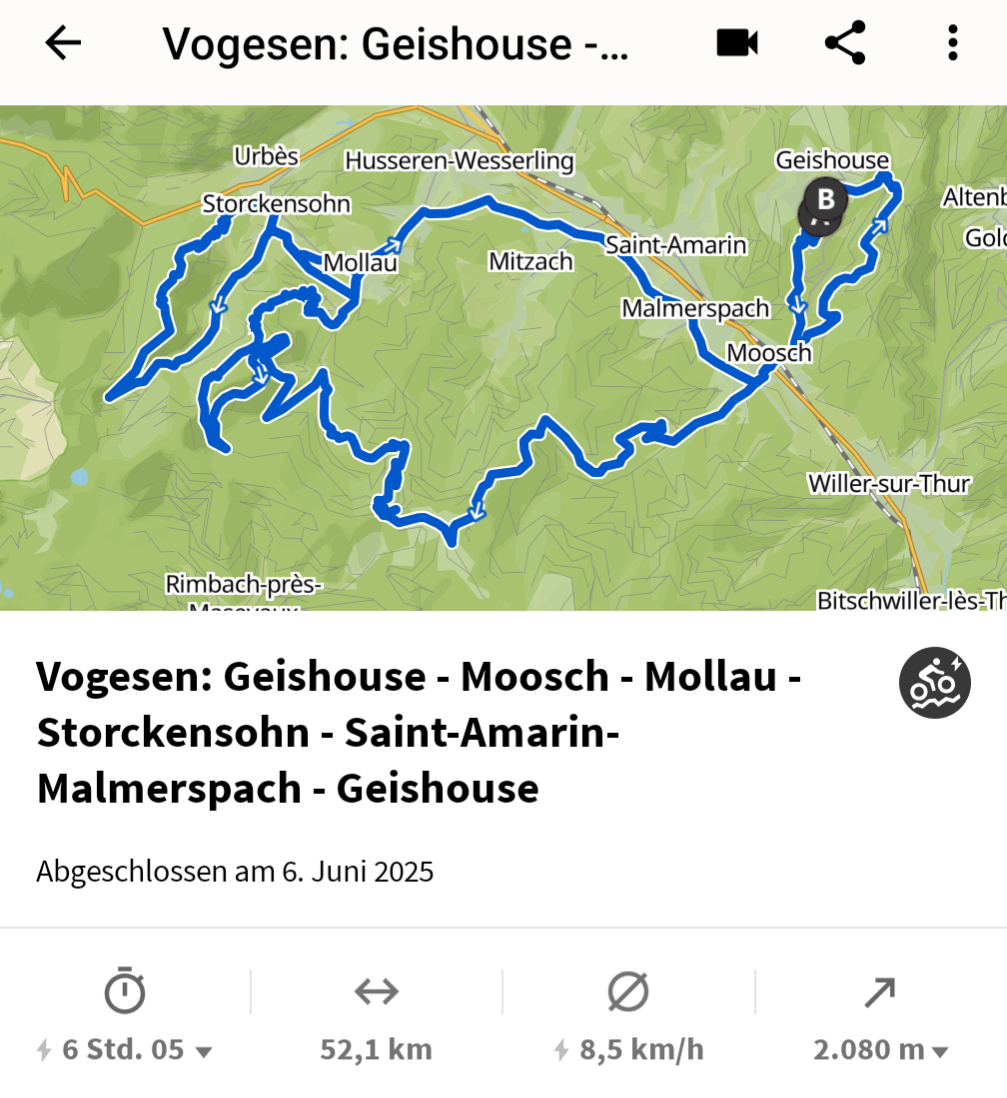Expand the 2.080 m elevation dropdown
The image size is (1007, 1098).
tap(940, 1051)
